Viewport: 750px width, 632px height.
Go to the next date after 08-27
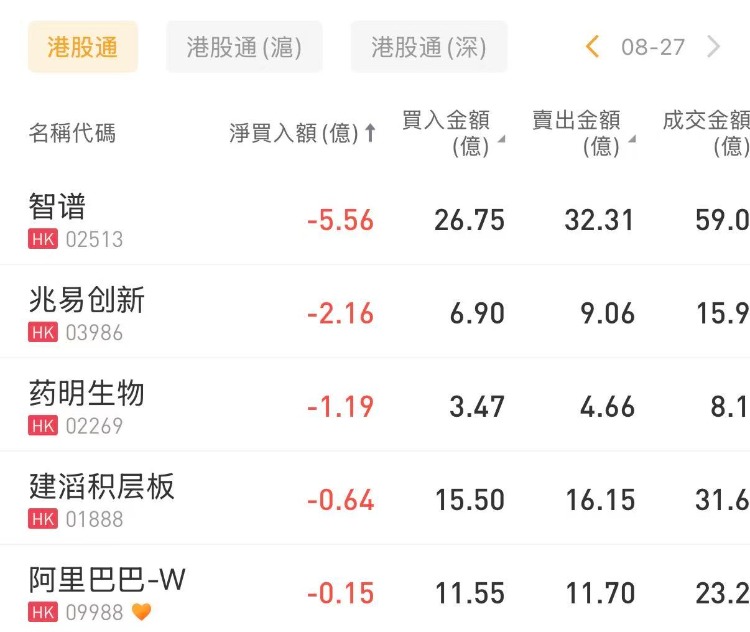[714, 47]
